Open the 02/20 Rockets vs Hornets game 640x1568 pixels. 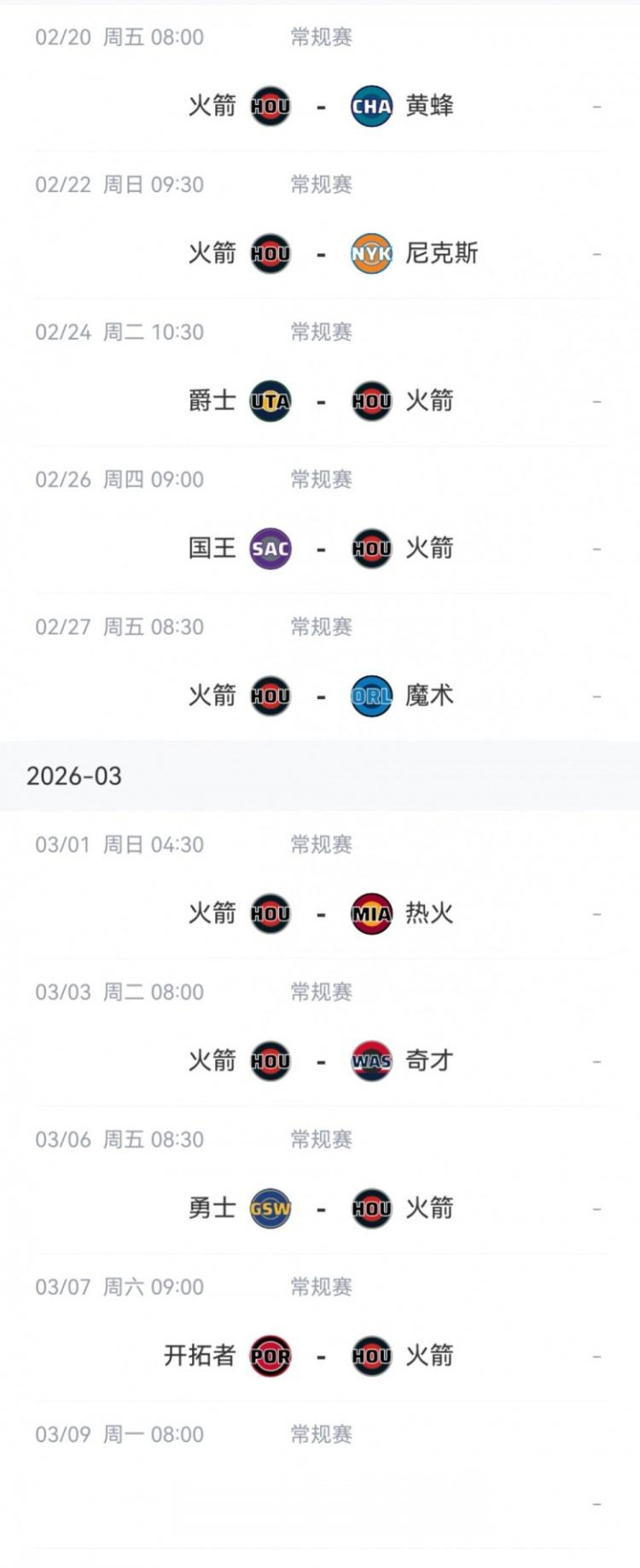[x=320, y=106]
